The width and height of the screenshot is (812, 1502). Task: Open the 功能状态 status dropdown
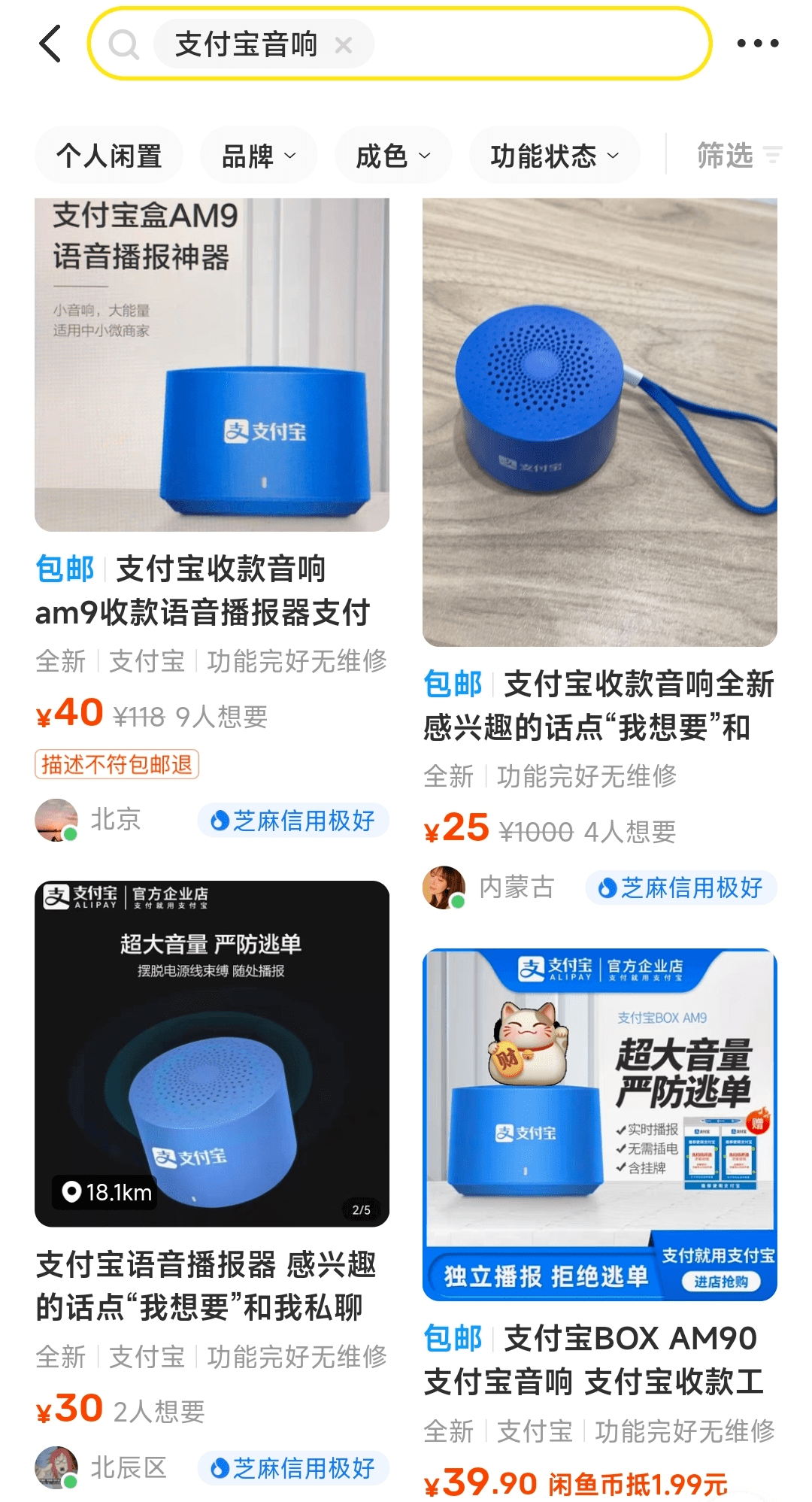(x=554, y=155)
